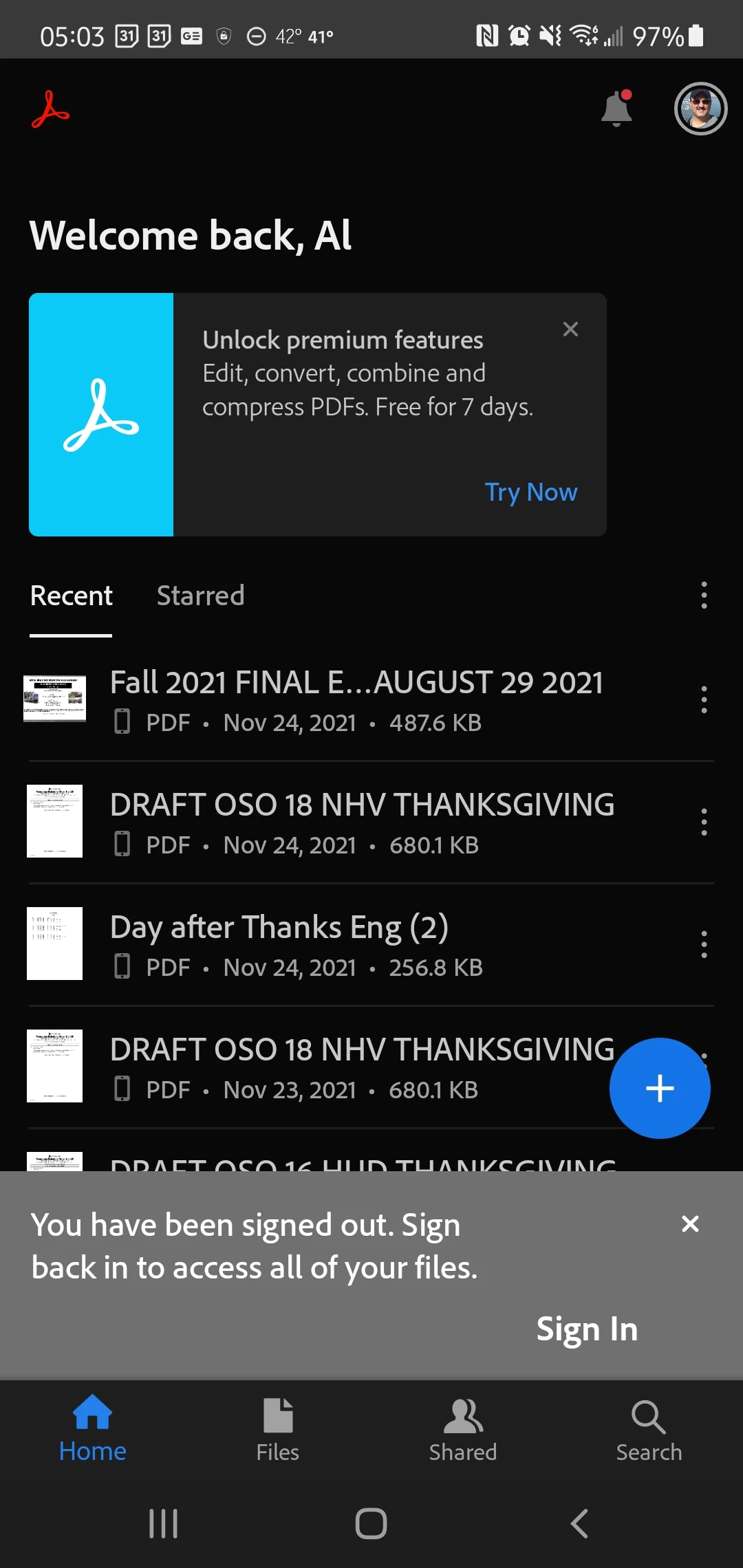Switch to the Files tab

278,1429
